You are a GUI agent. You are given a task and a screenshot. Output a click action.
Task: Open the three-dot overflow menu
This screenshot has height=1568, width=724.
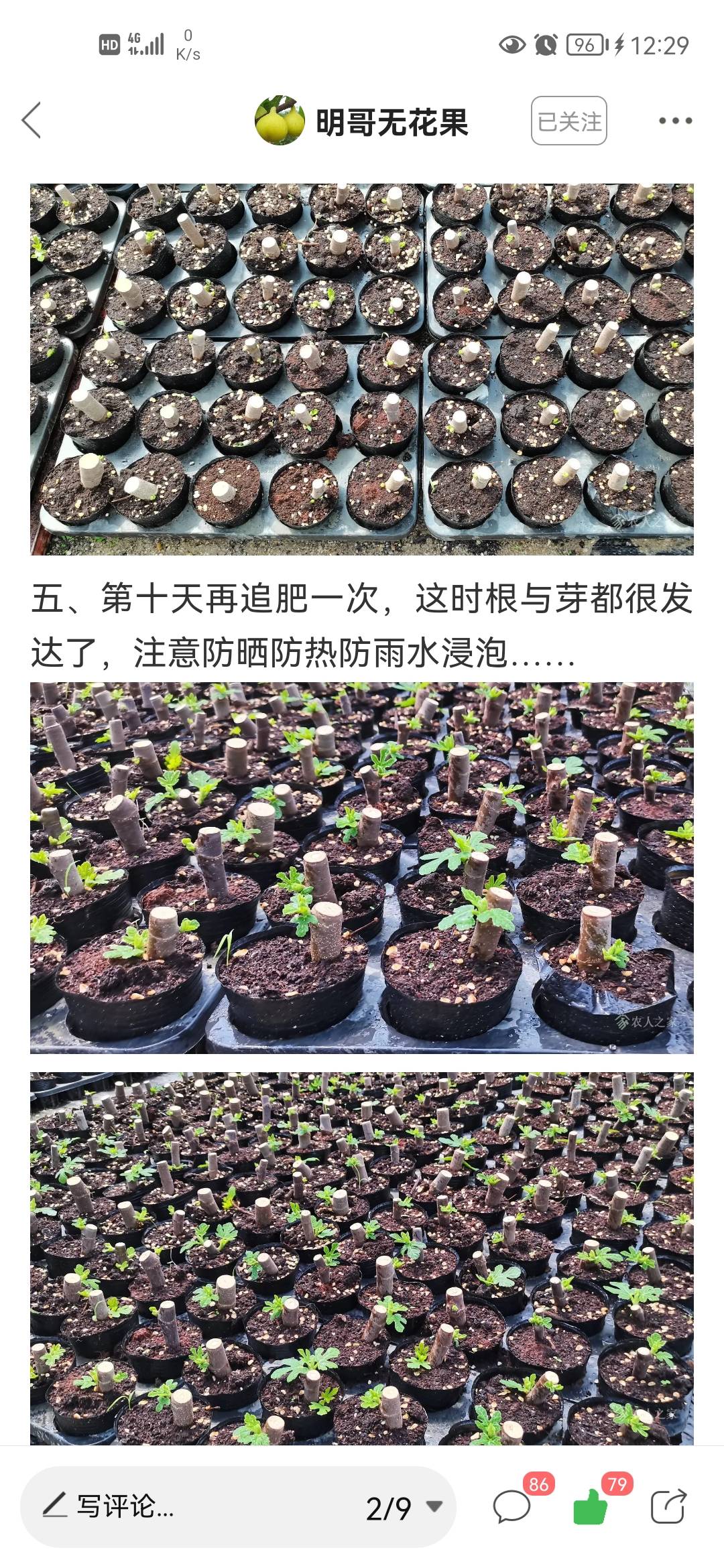[x=674, y=121]
